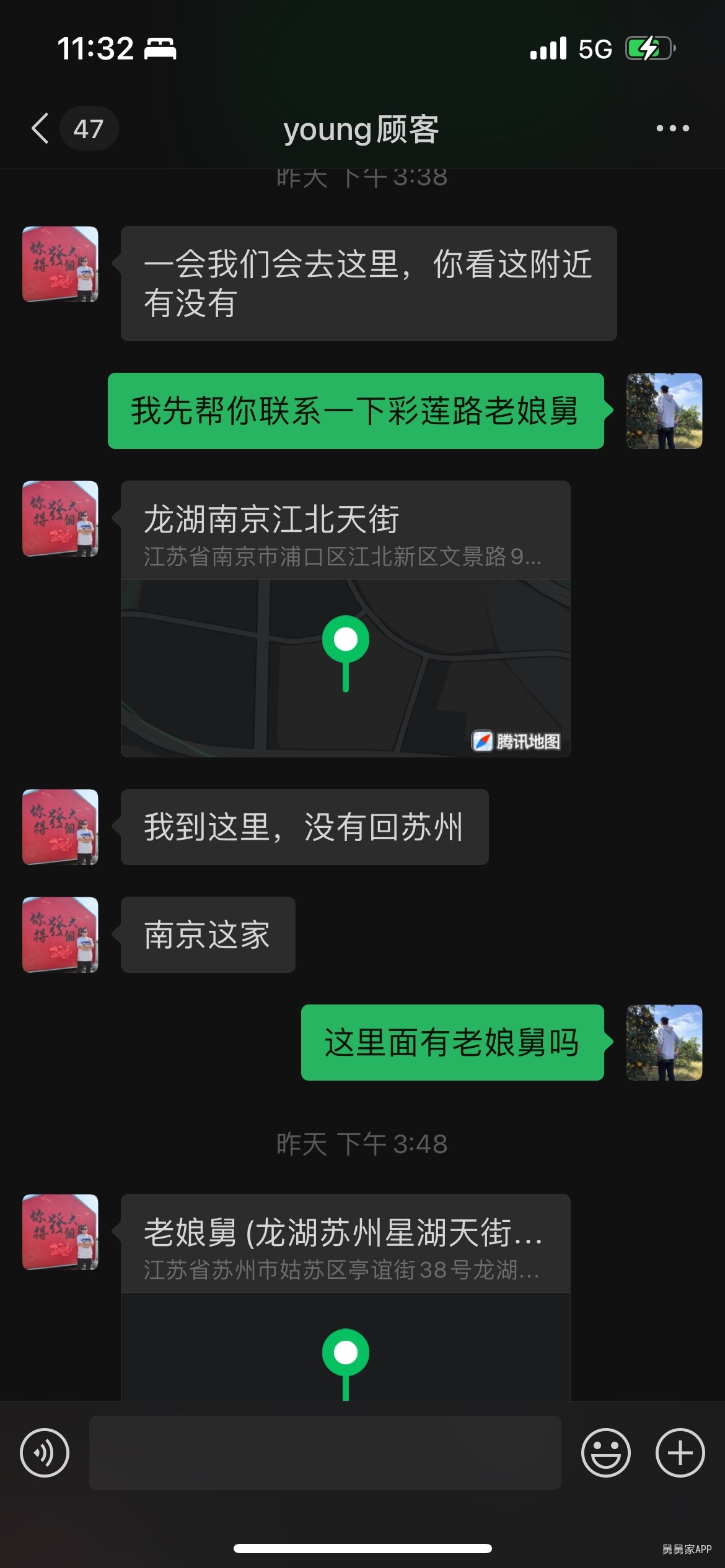The image size is (725, 1568).
Task: Go back to the chat list
Action: [41, 129]
